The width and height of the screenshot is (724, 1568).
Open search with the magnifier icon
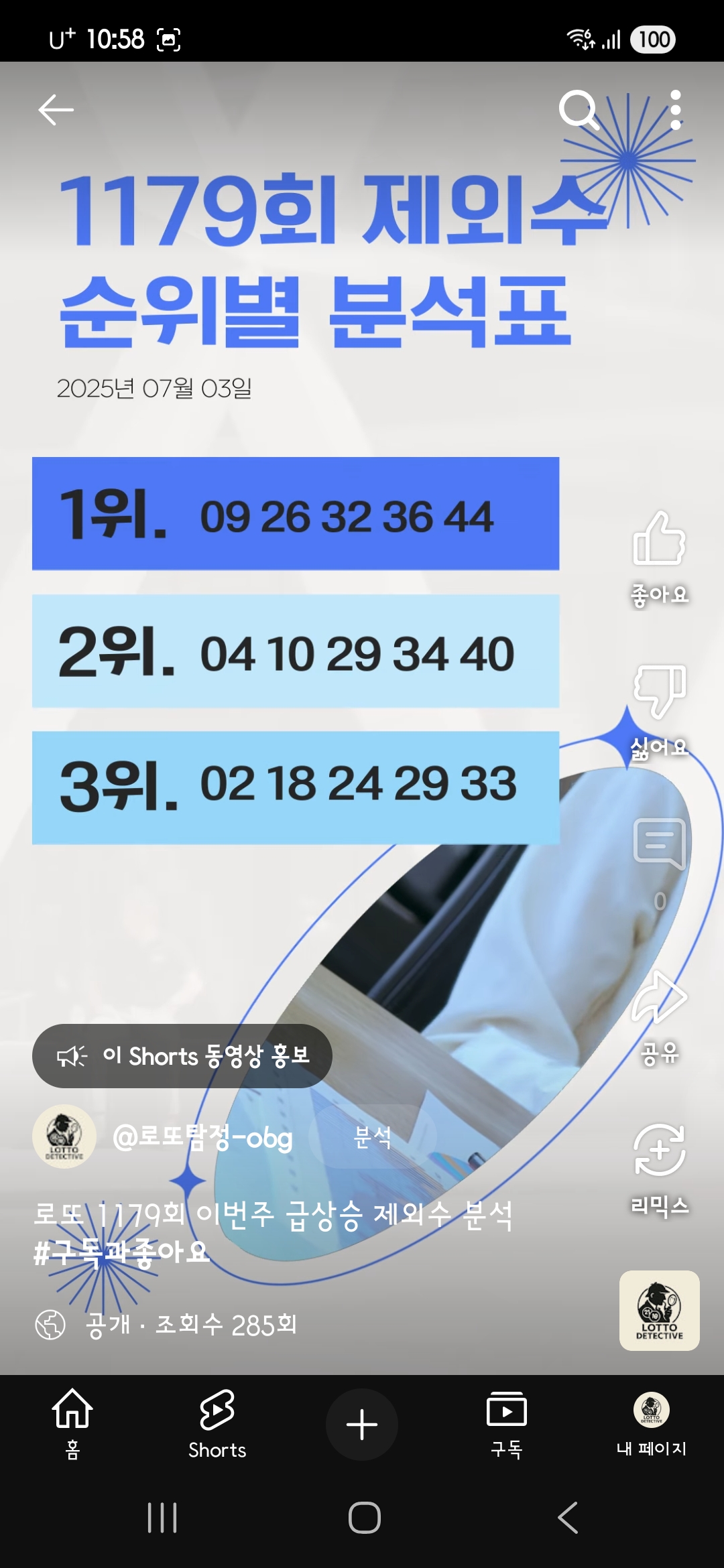(x=579, y=110)
